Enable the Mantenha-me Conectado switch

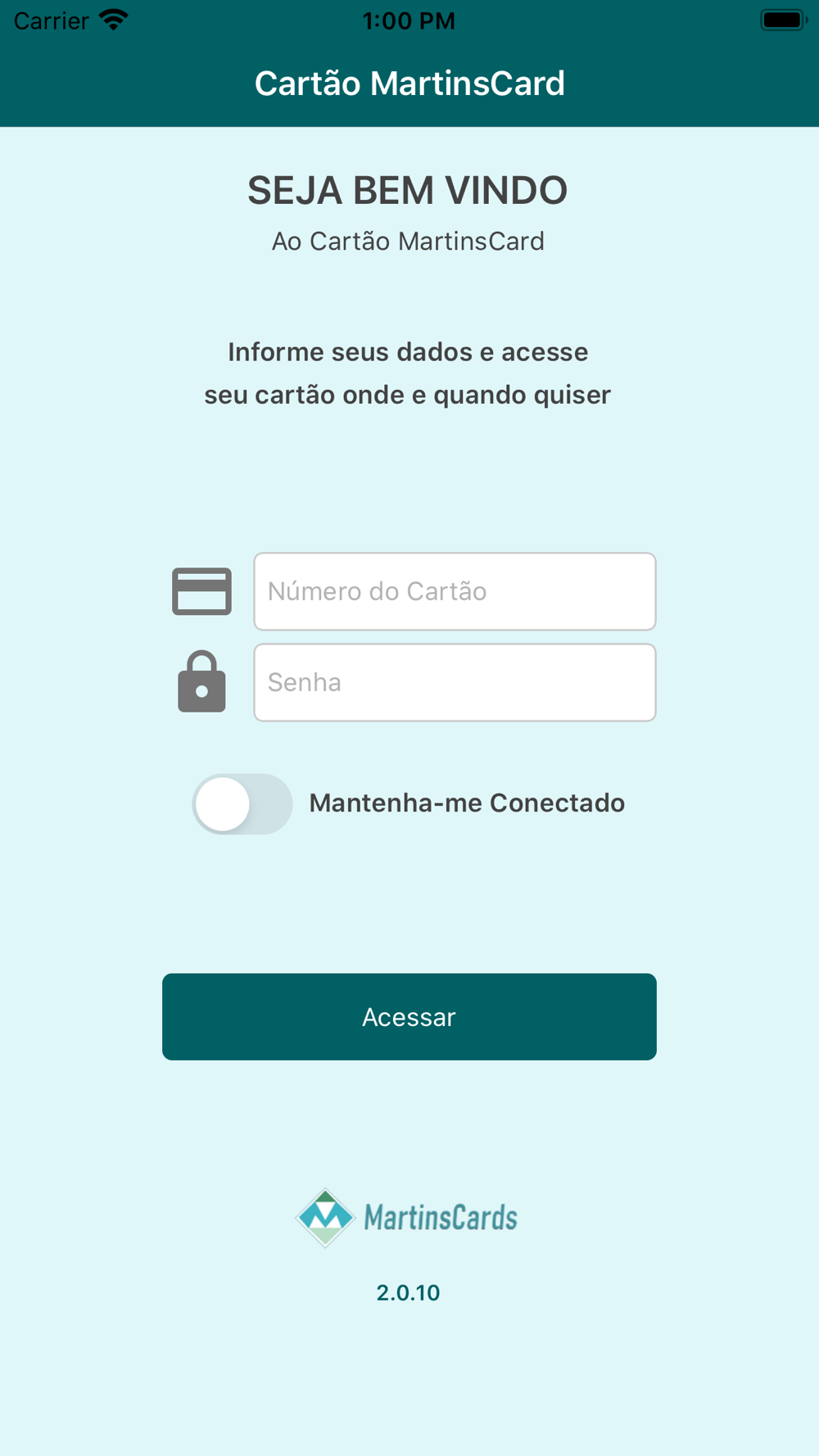pyautogui.click(x=242, y=803)
